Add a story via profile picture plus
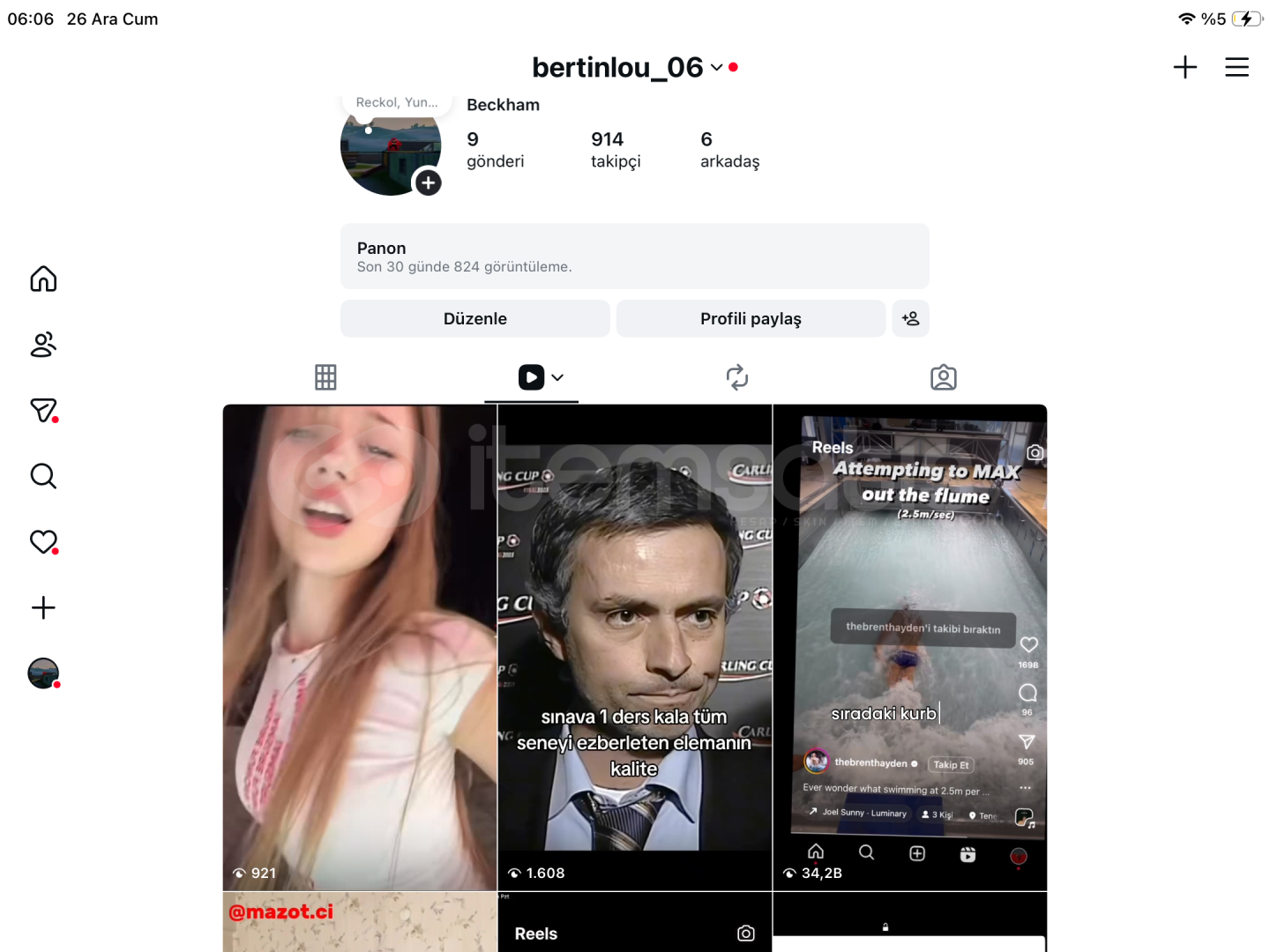1270x952 pixels. pyautogui.click(x=429, y=182)
